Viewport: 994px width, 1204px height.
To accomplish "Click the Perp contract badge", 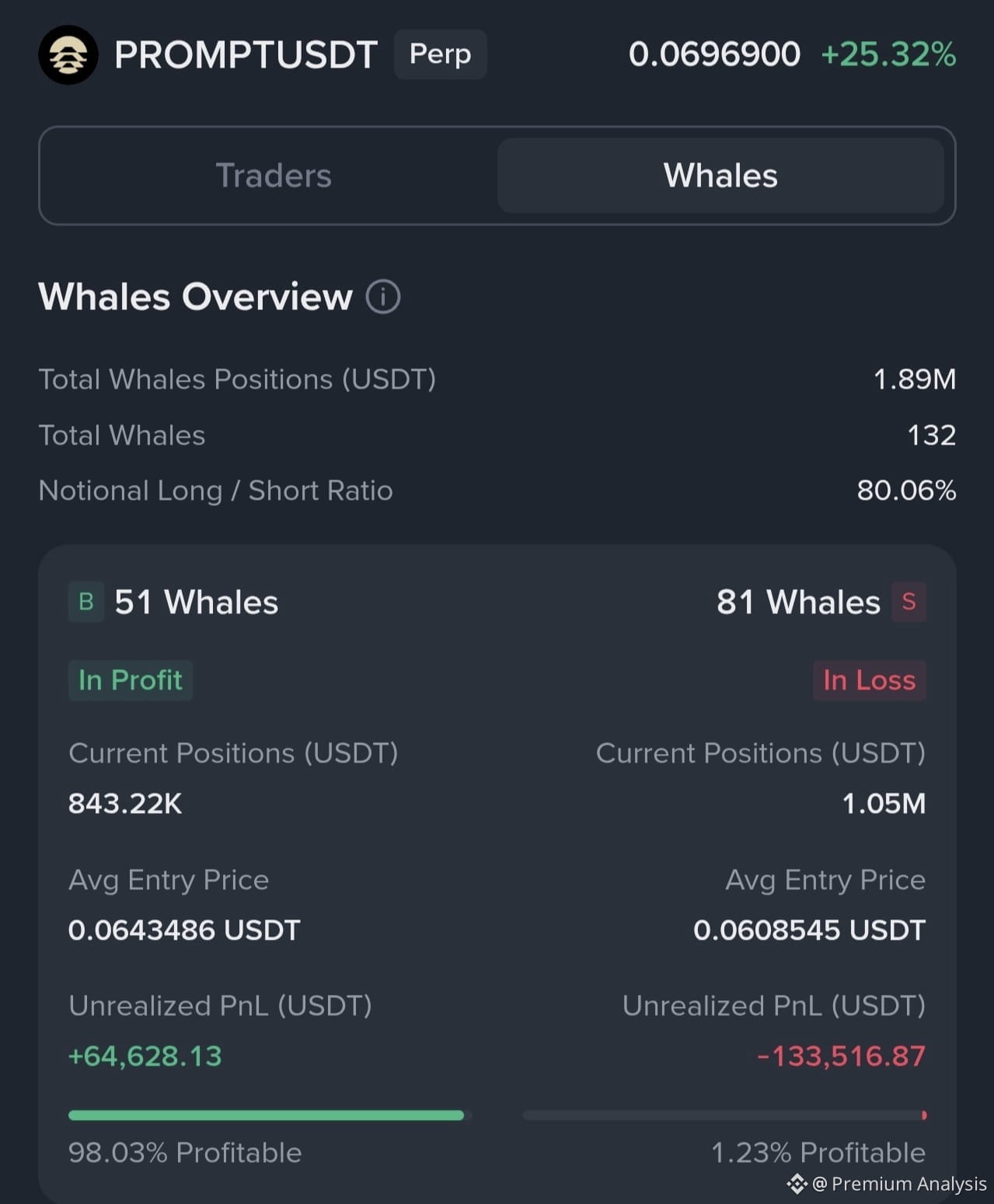I will tap(440, 54).
